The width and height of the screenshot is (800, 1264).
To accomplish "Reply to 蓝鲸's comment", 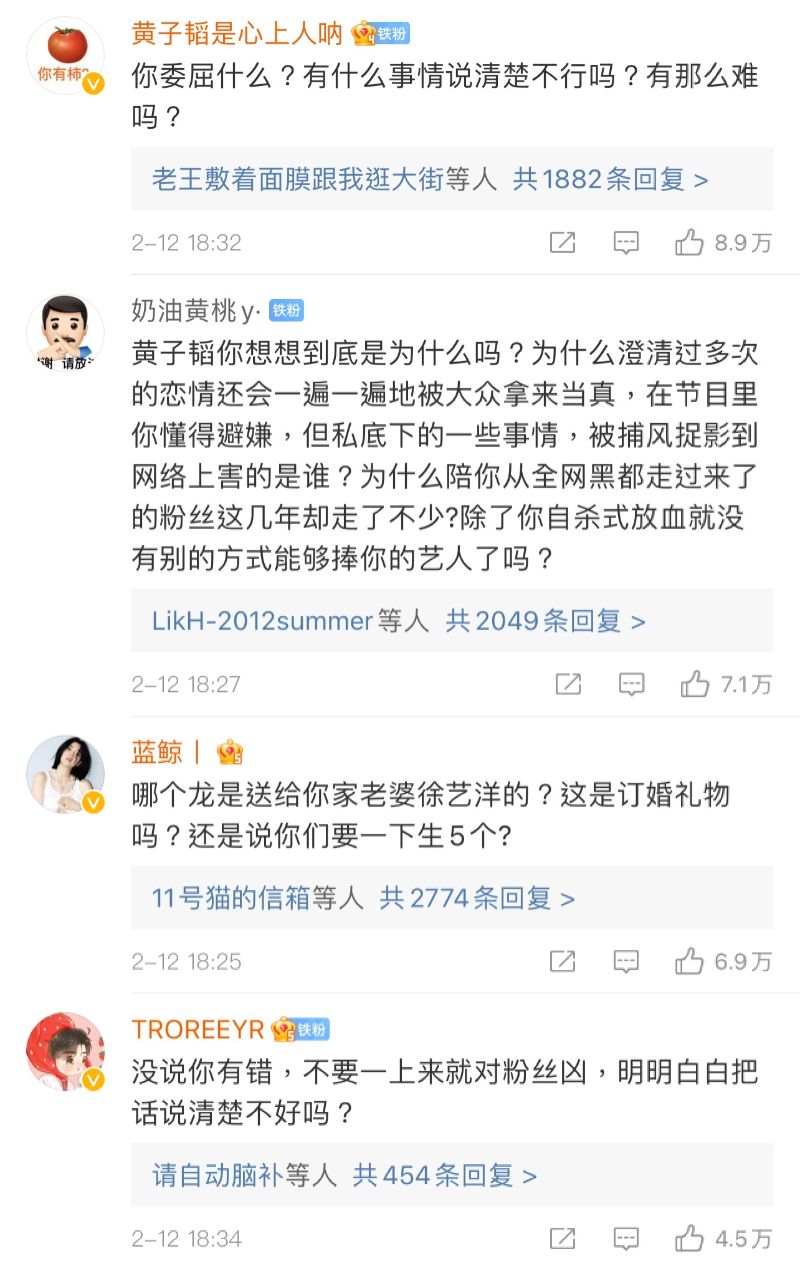I will point(626,961).
